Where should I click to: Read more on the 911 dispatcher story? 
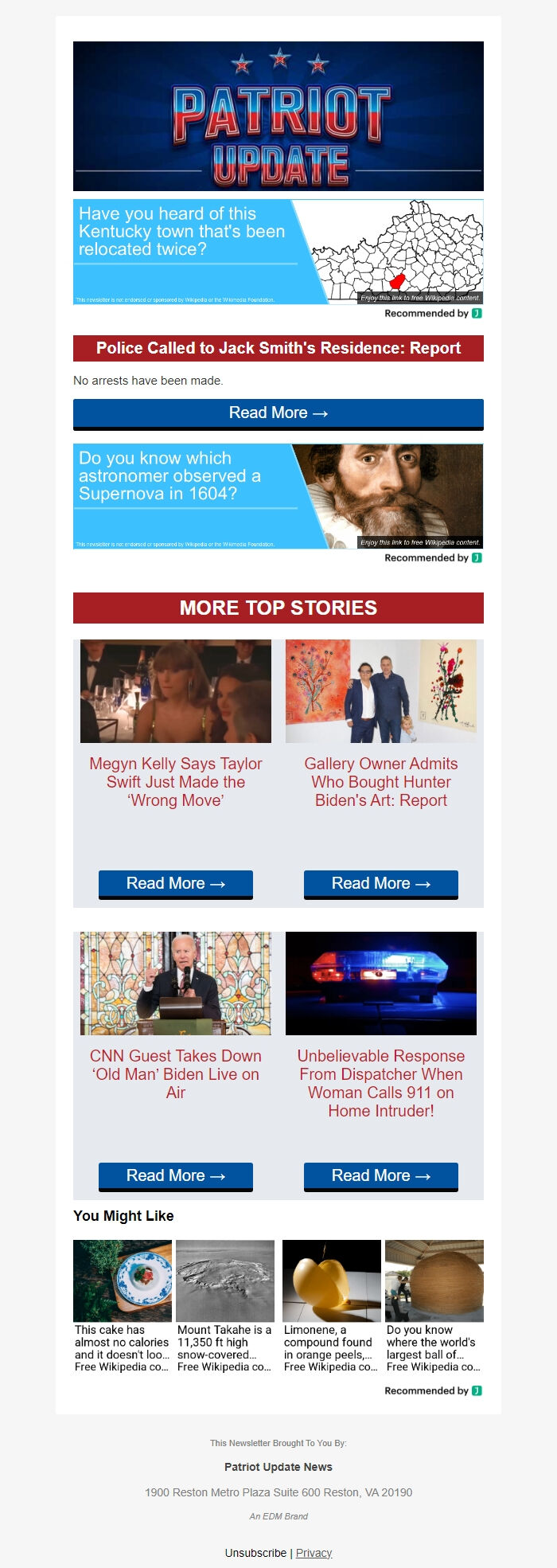381,1176
